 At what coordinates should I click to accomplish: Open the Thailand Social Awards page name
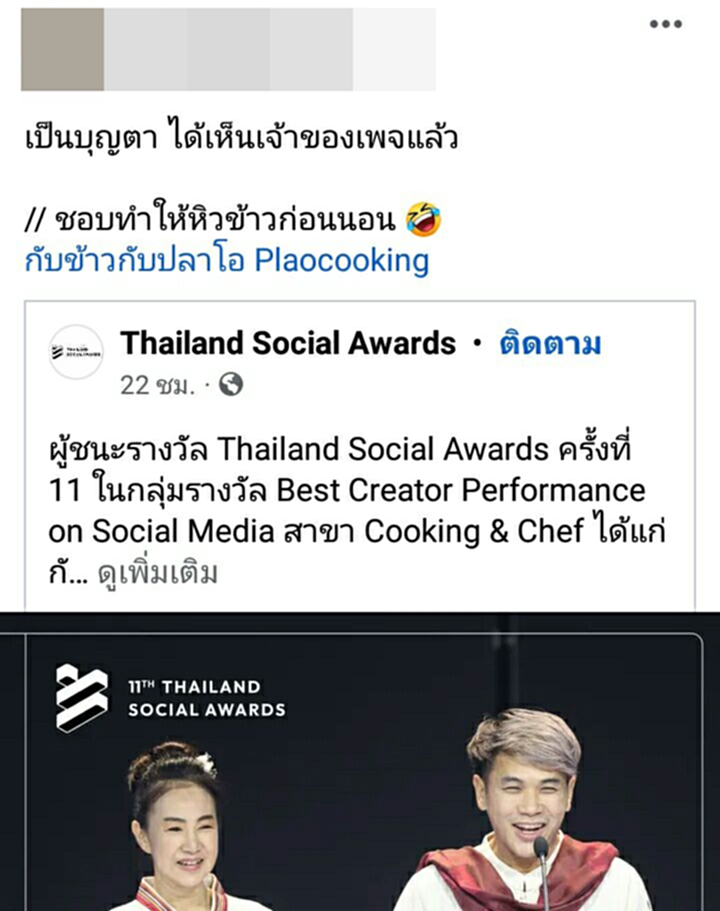pos(288,344)
